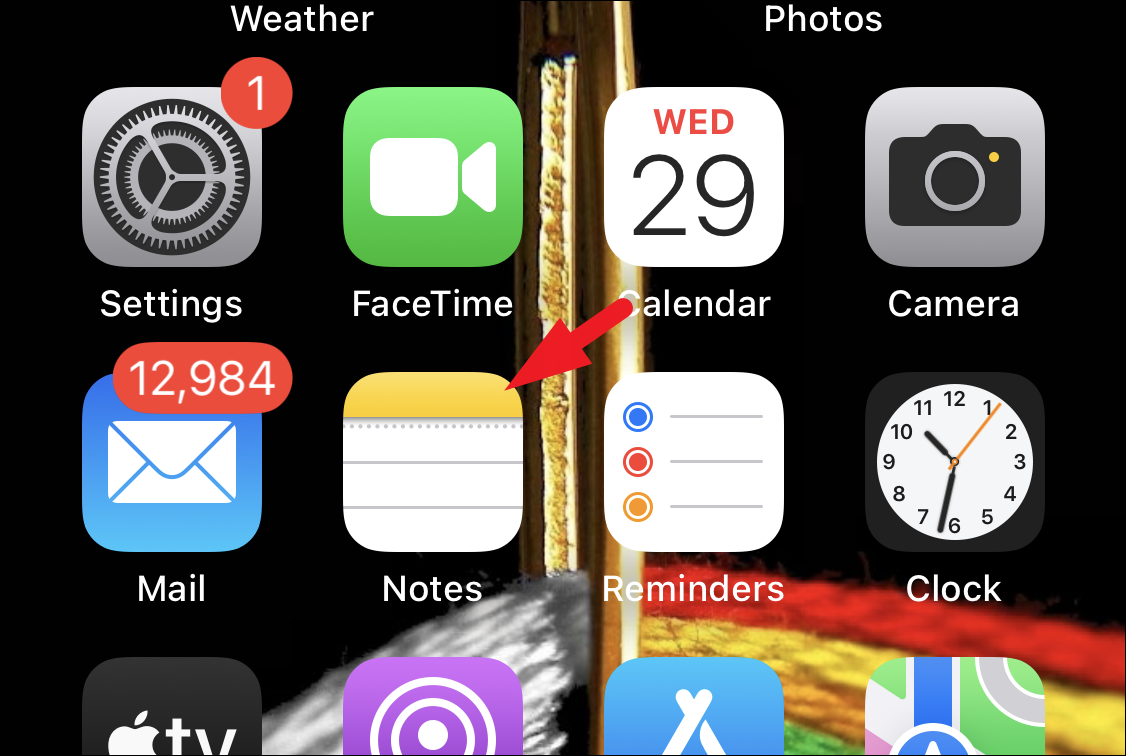1126x756 pixels.
Task: Launch the FaceTime app
Action: (x=433, y=177)
